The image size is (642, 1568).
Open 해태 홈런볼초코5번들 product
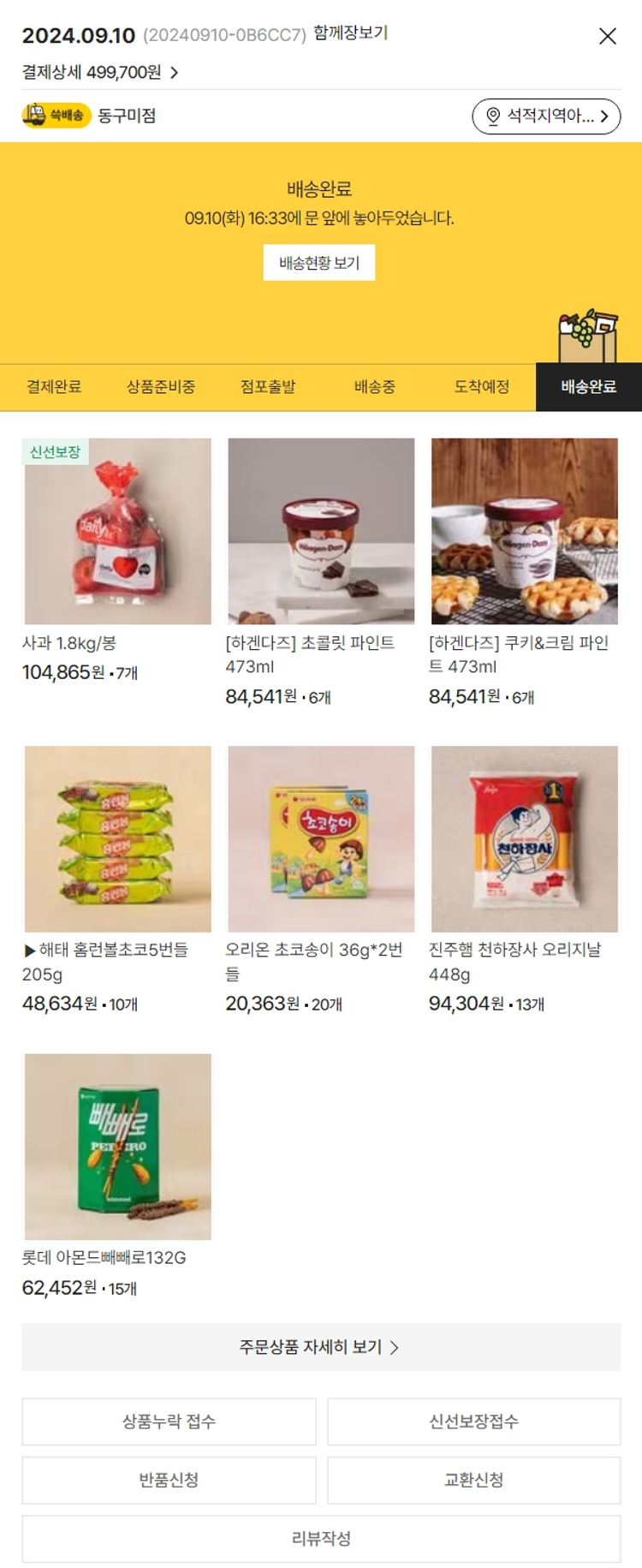117,838
